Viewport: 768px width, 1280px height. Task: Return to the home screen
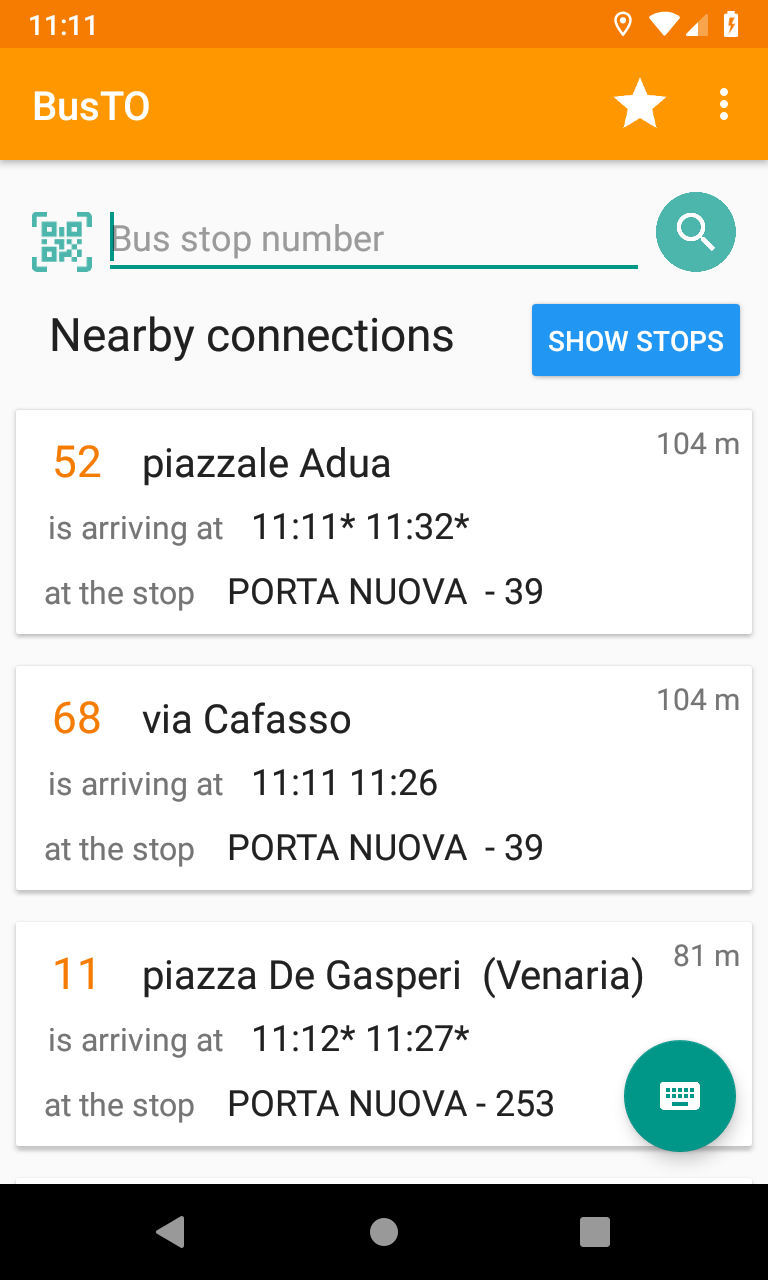click(384, 1232)
